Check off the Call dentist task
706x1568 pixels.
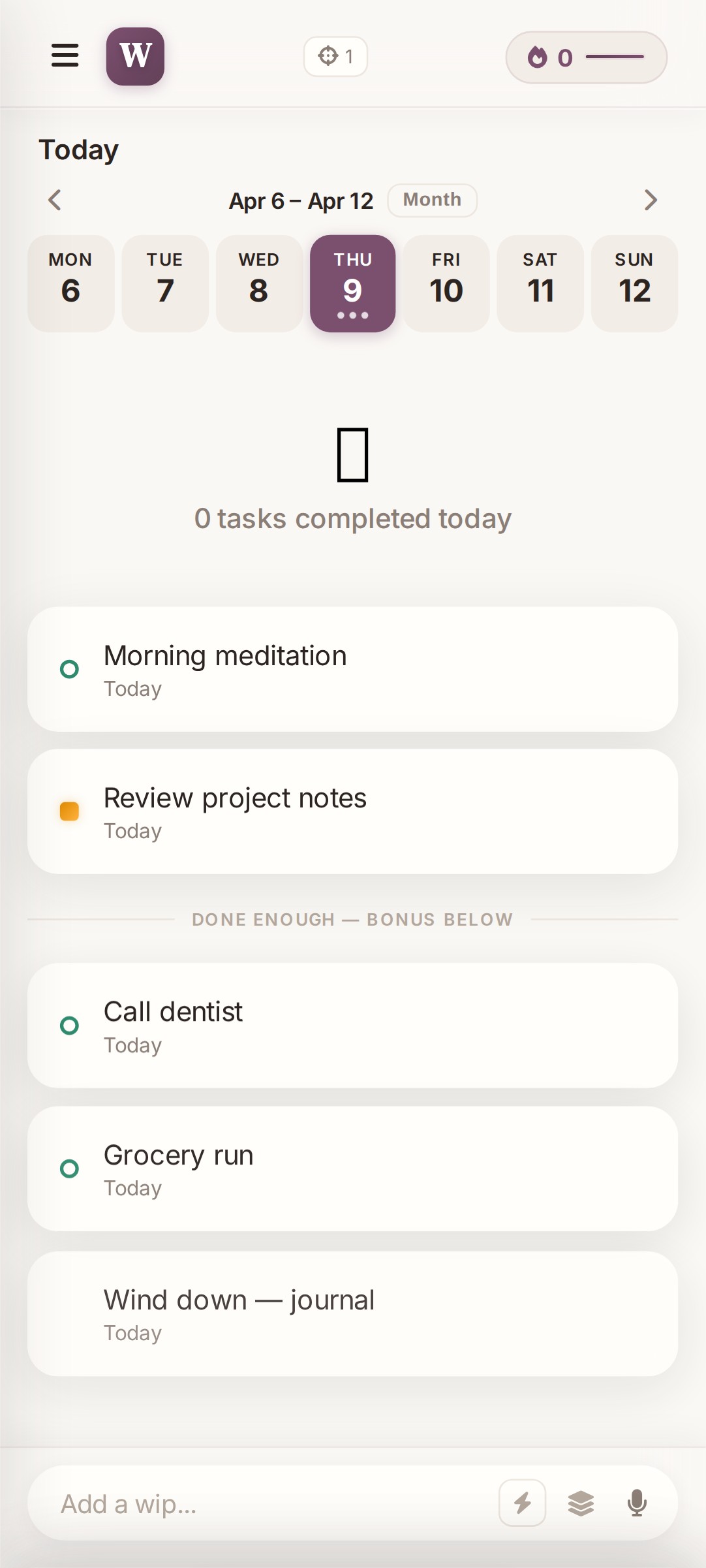click(x=69, y=1025)
